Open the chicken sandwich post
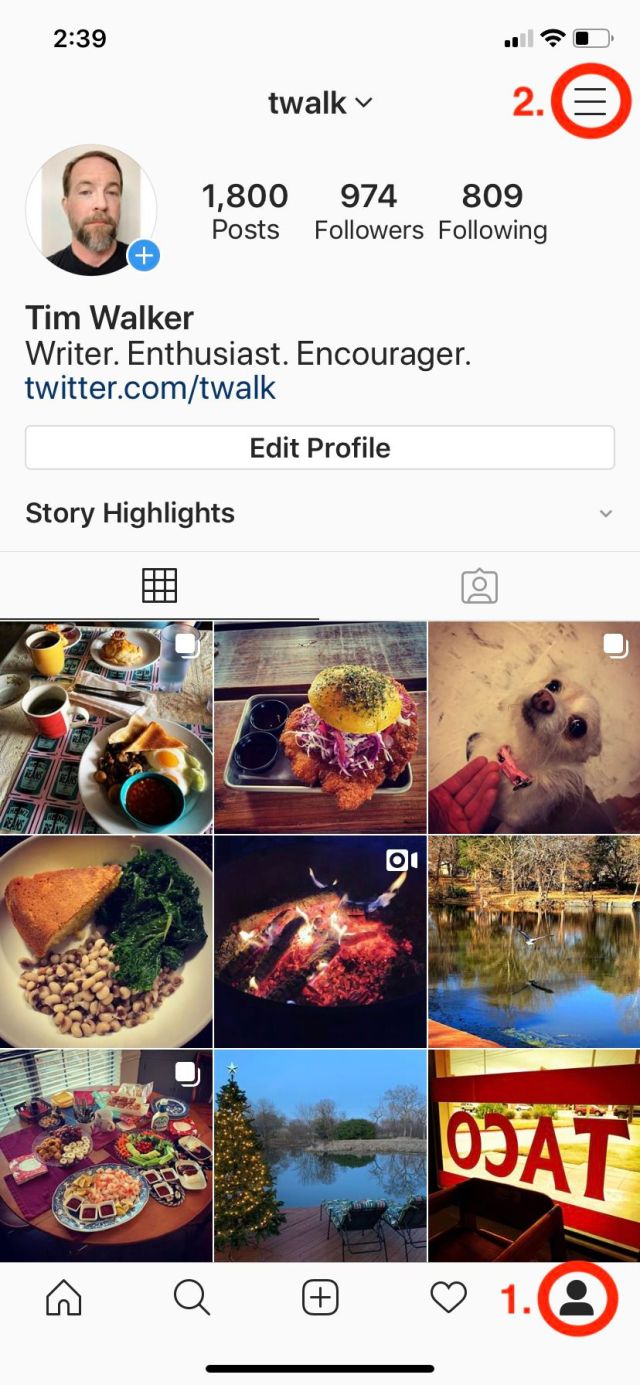 (320, 727)
